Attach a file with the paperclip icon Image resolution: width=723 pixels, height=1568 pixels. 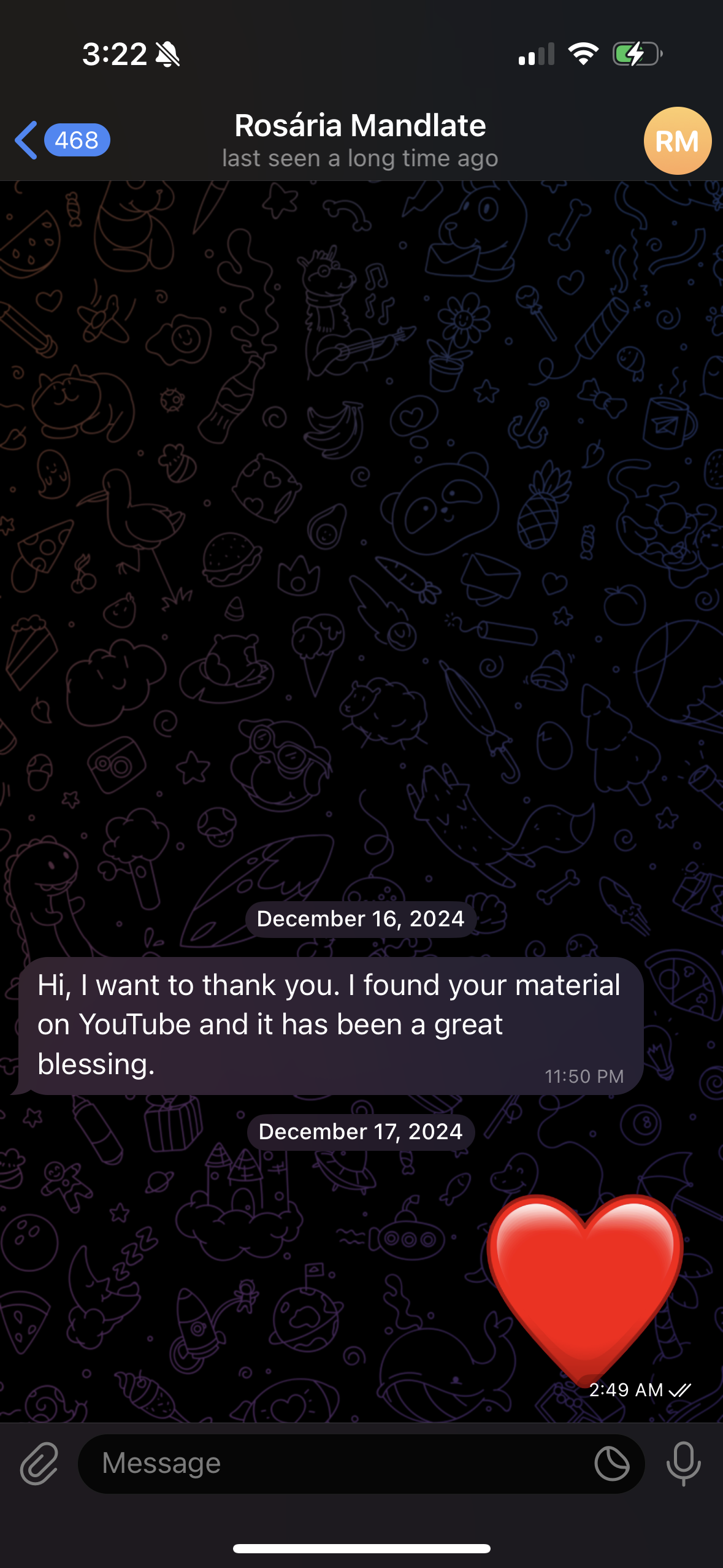(39, 1464)
